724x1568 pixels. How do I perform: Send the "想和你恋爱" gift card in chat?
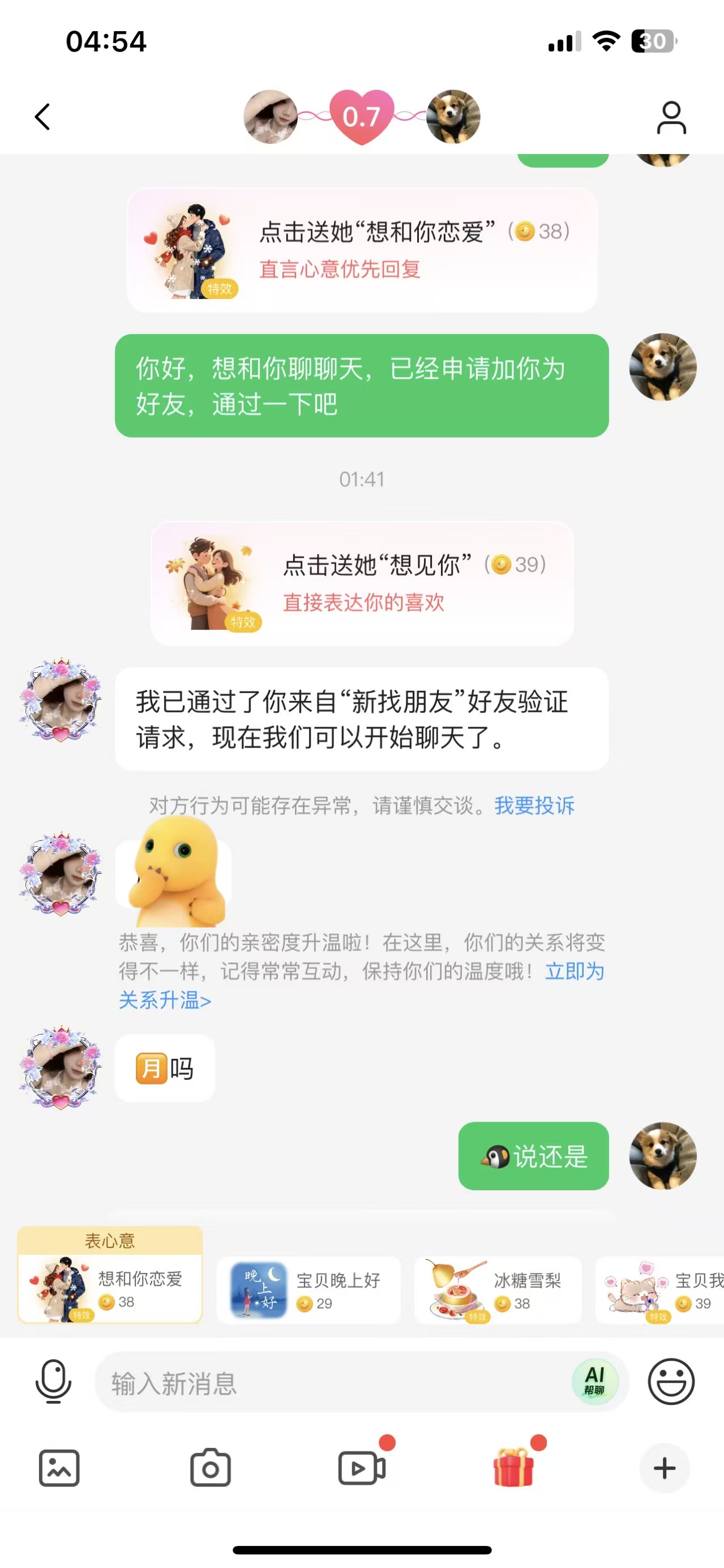pyautogui.click(x=361, y=250)
